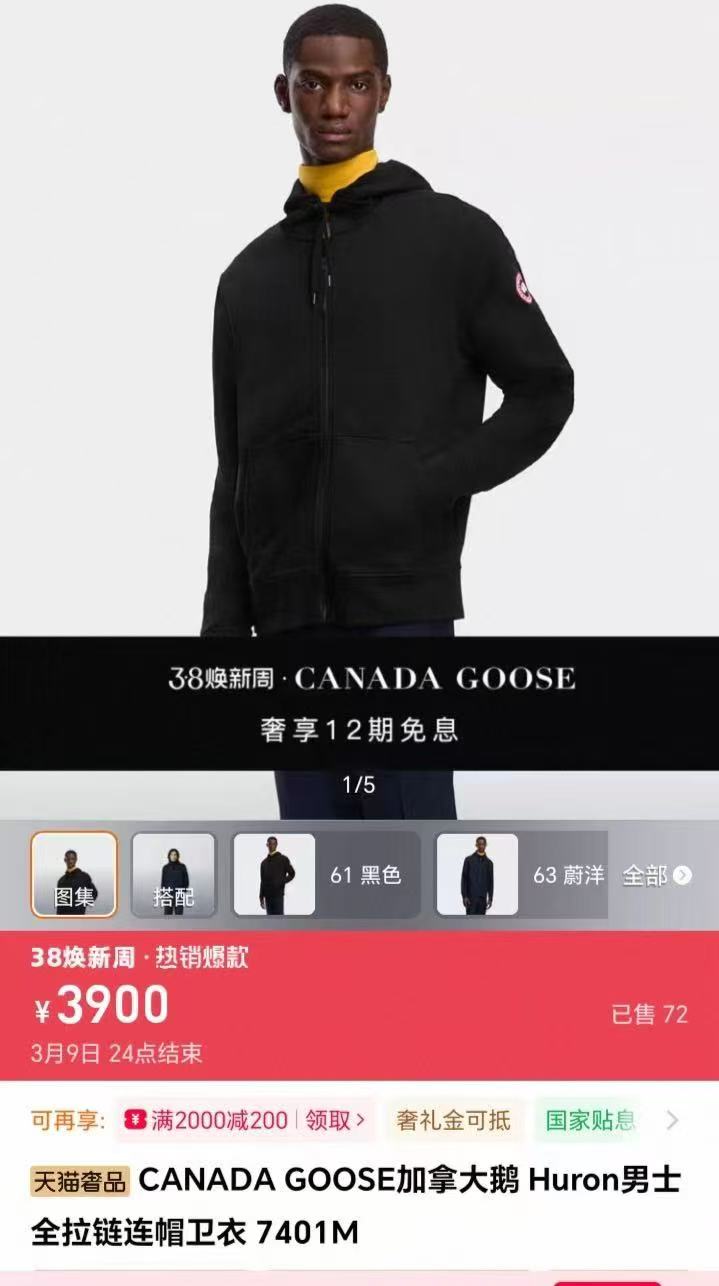Choose the 63 蔚洋 color option
The width and height of the screenshot is (719, 1286).
point(521,875)
